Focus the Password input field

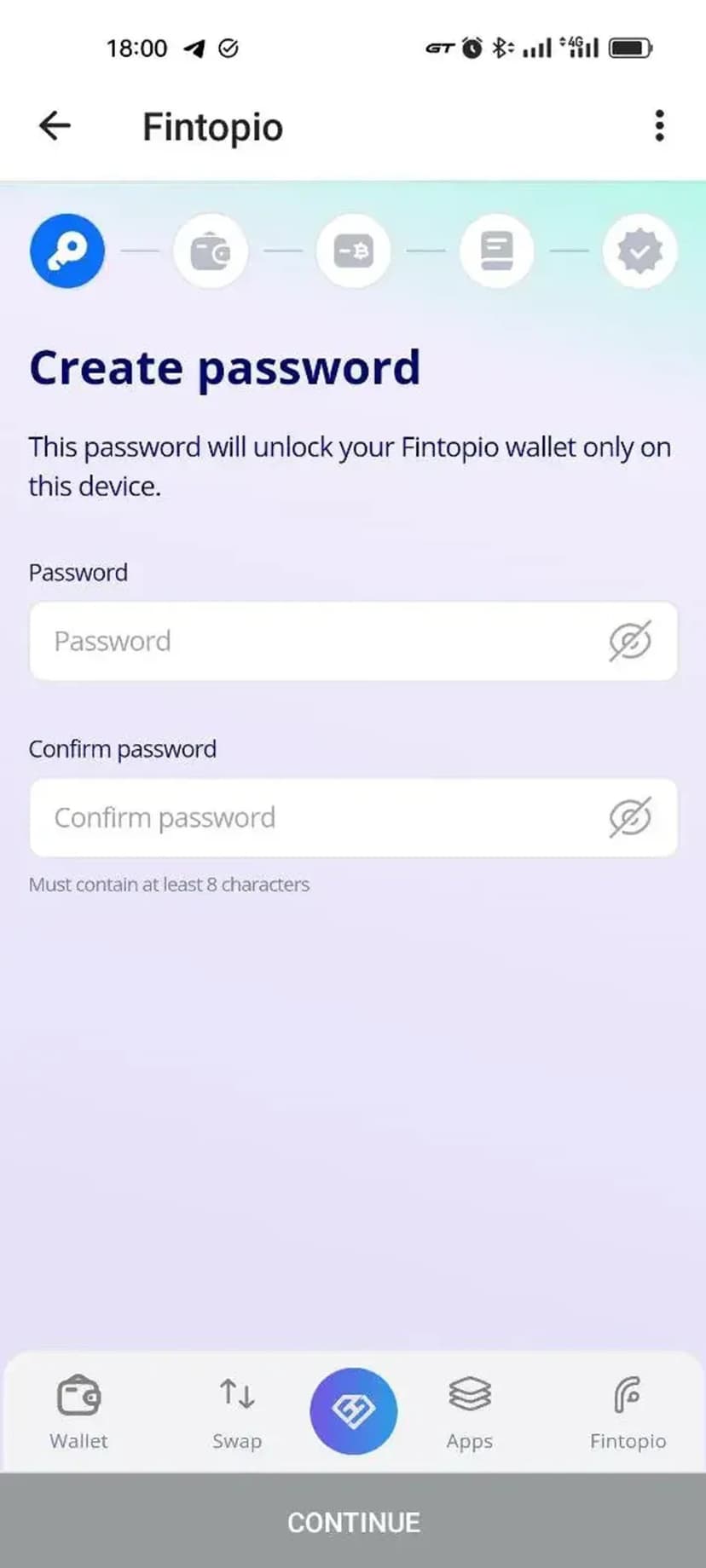315,641
